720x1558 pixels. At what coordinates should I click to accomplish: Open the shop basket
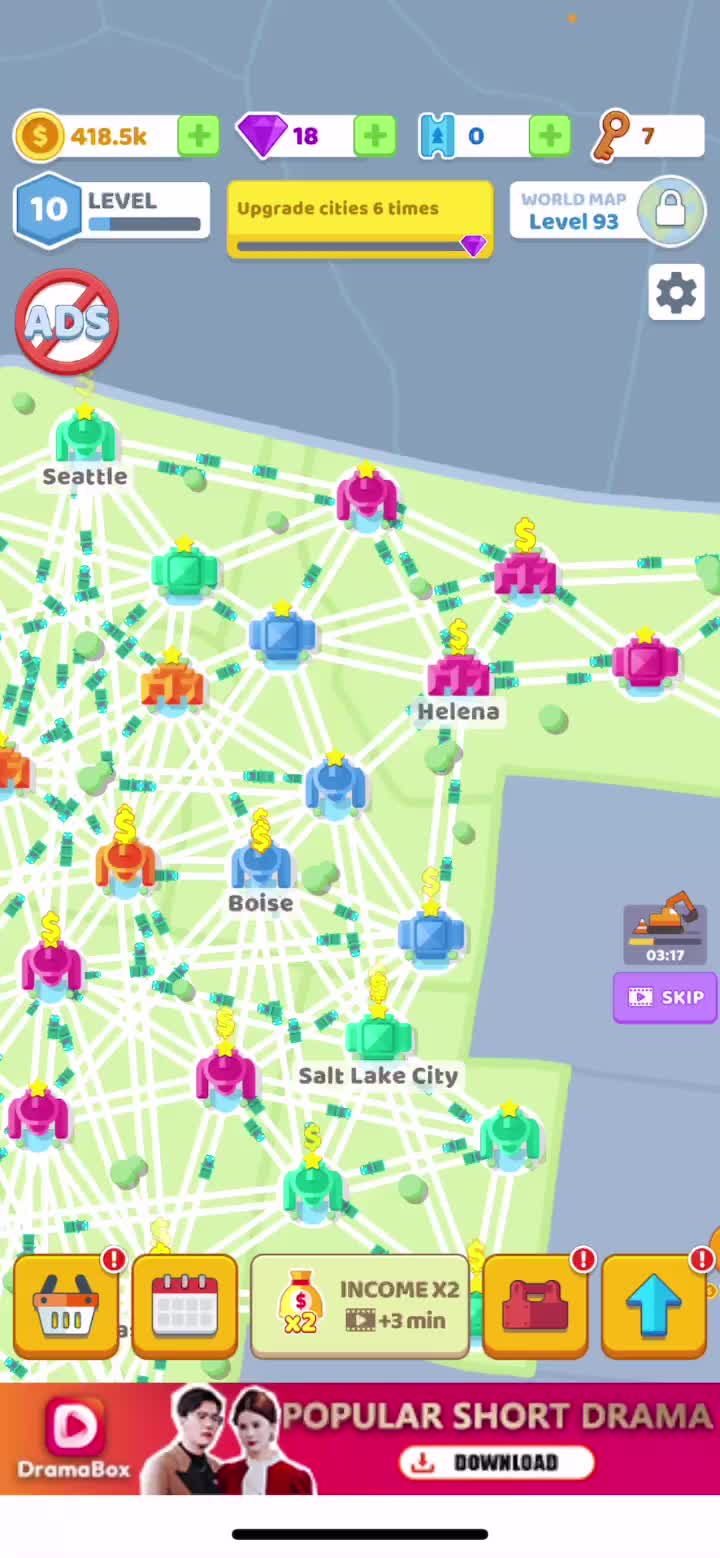tap(66, 1306)
